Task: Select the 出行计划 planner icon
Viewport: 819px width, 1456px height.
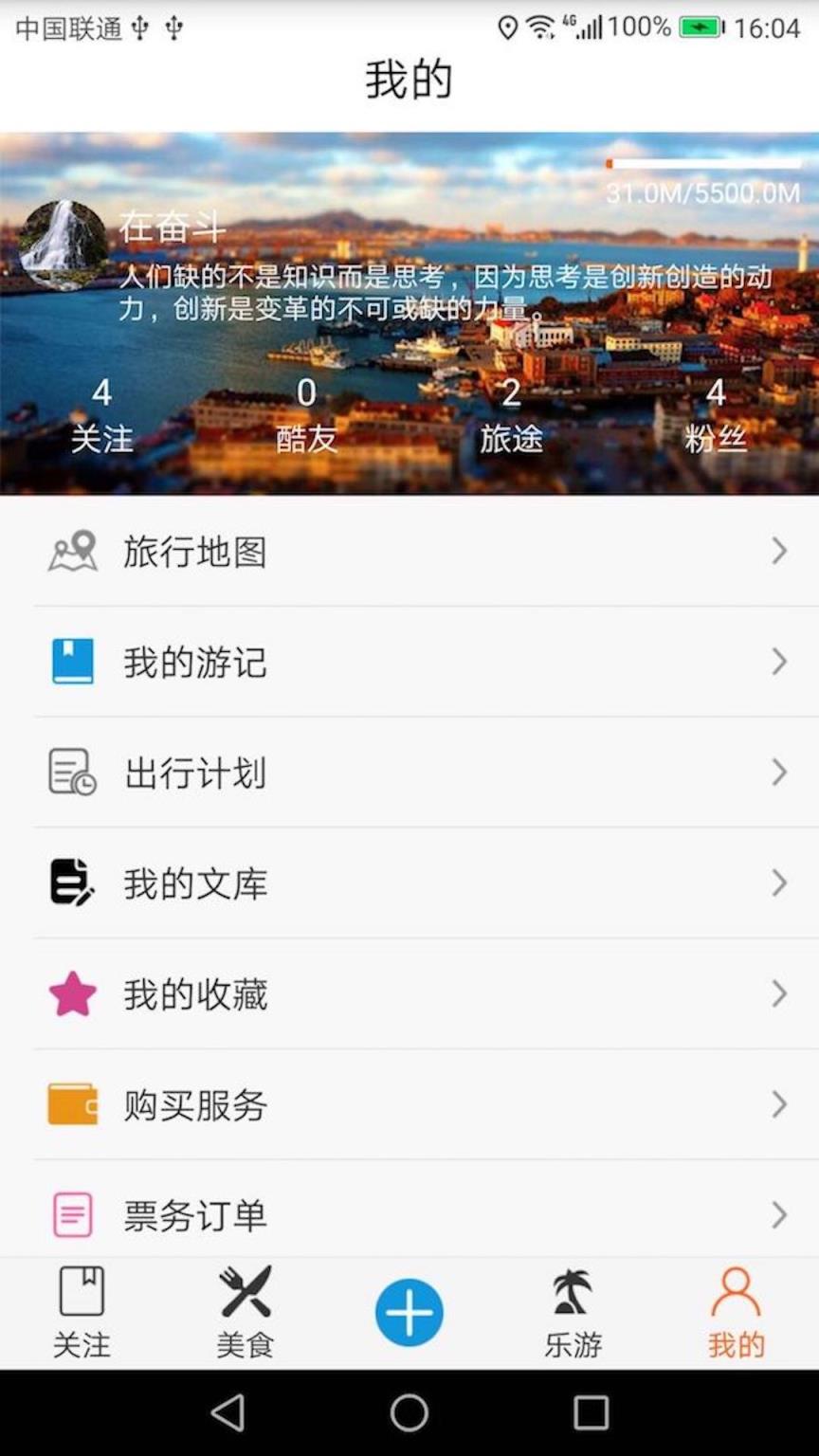Action: [x=71, y=773]
